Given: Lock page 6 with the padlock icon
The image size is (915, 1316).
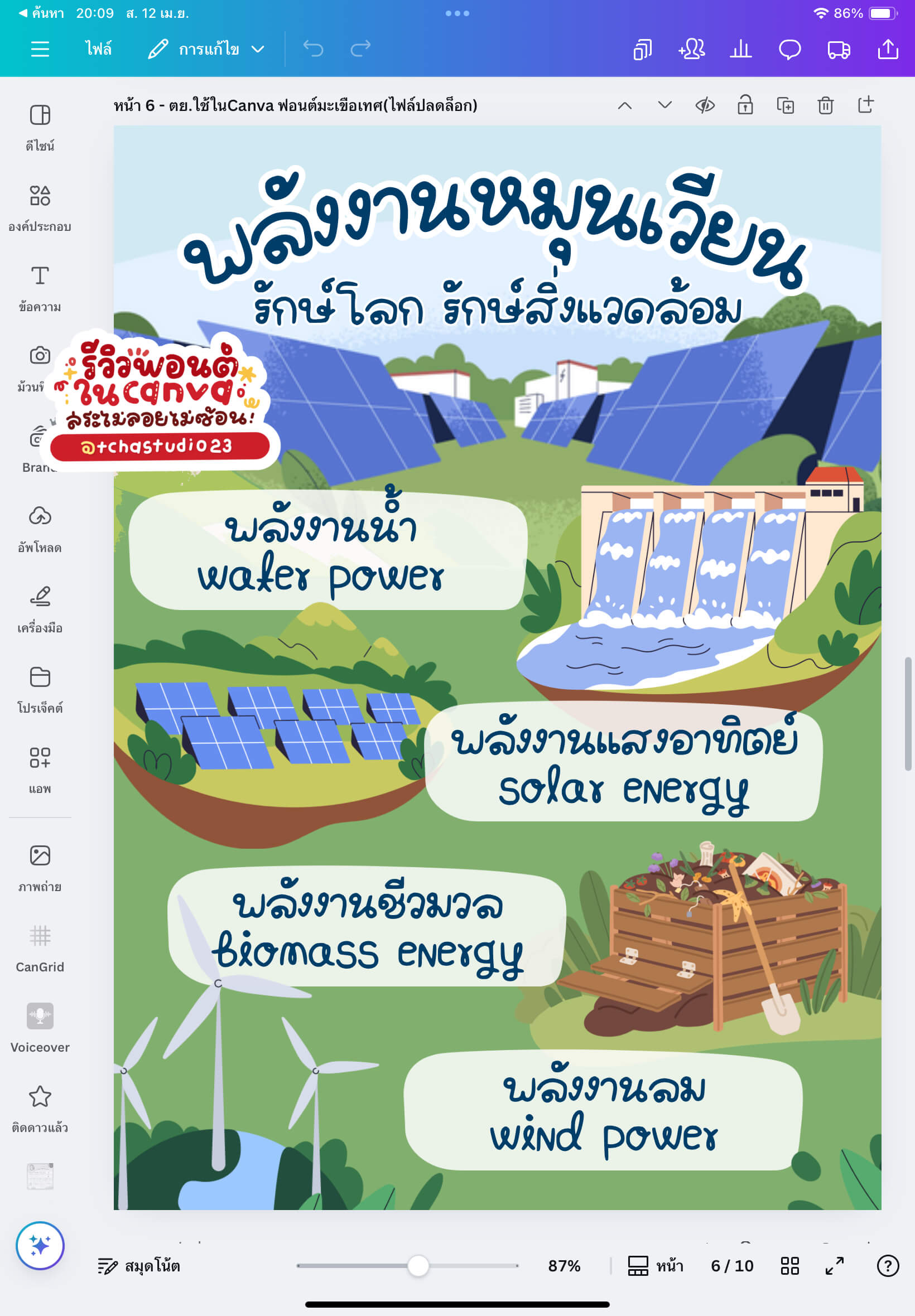Looking at the screenshot, I should click(745, 105).
